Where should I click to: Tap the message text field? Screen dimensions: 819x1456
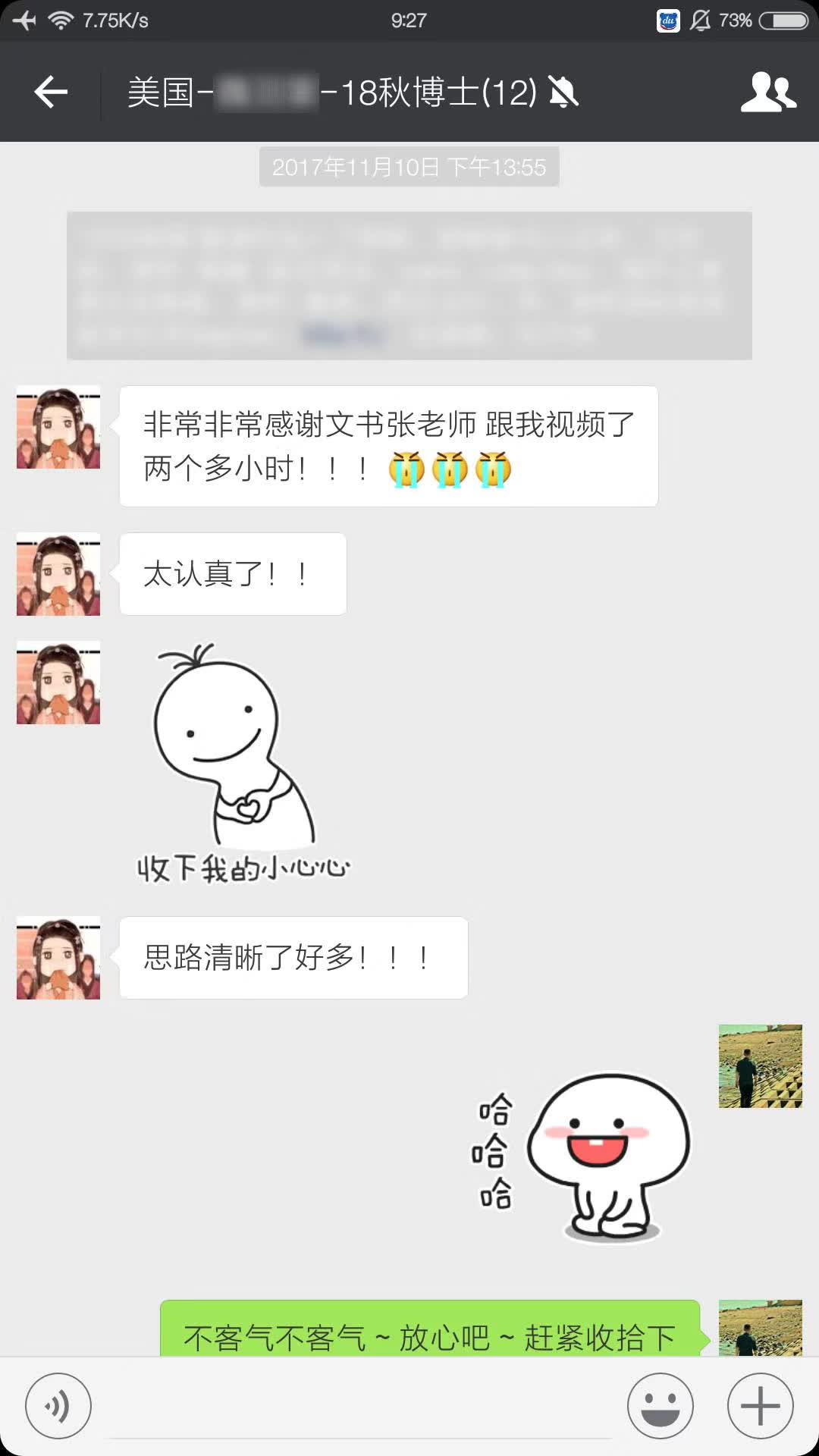[x=360, y=1407]
